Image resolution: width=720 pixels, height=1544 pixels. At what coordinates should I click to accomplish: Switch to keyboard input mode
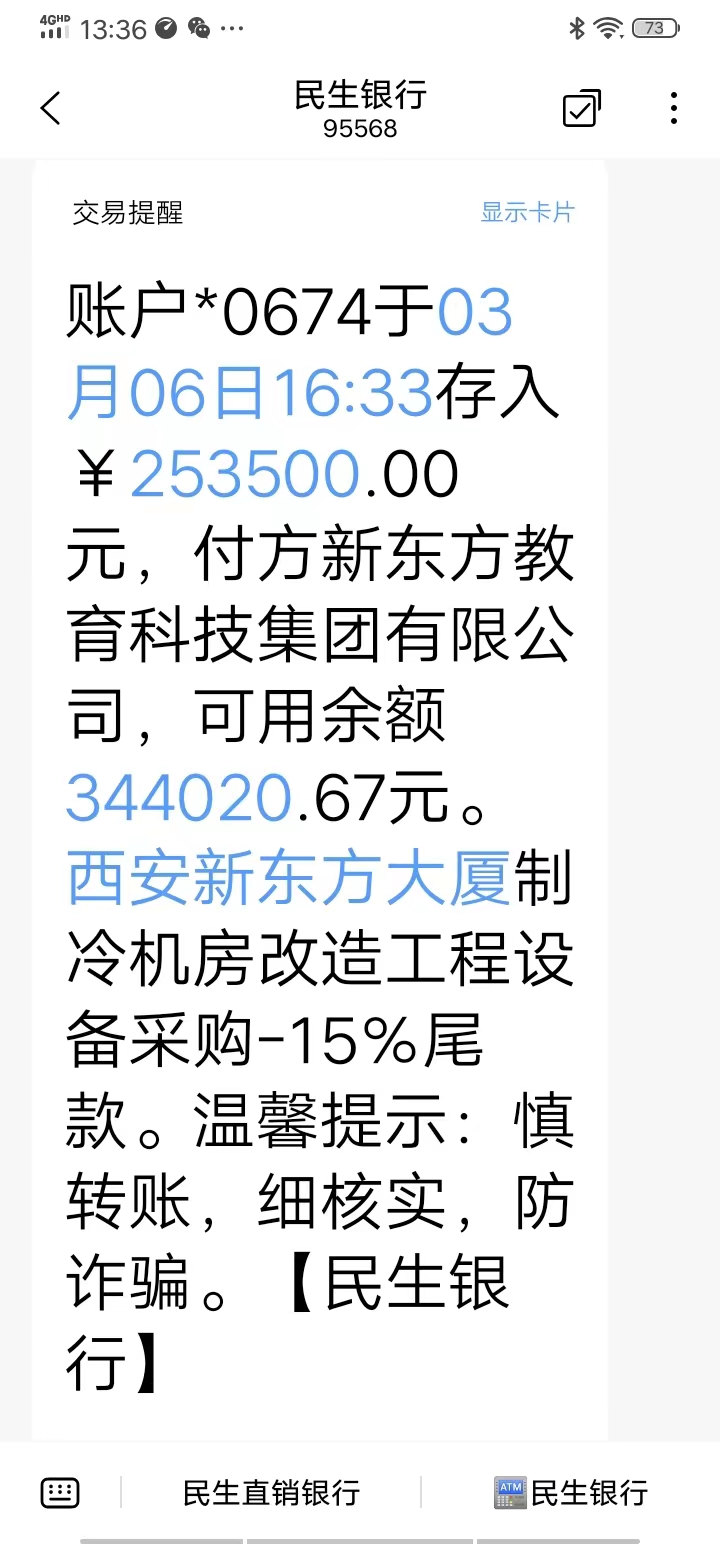(x=60, y=1493)
